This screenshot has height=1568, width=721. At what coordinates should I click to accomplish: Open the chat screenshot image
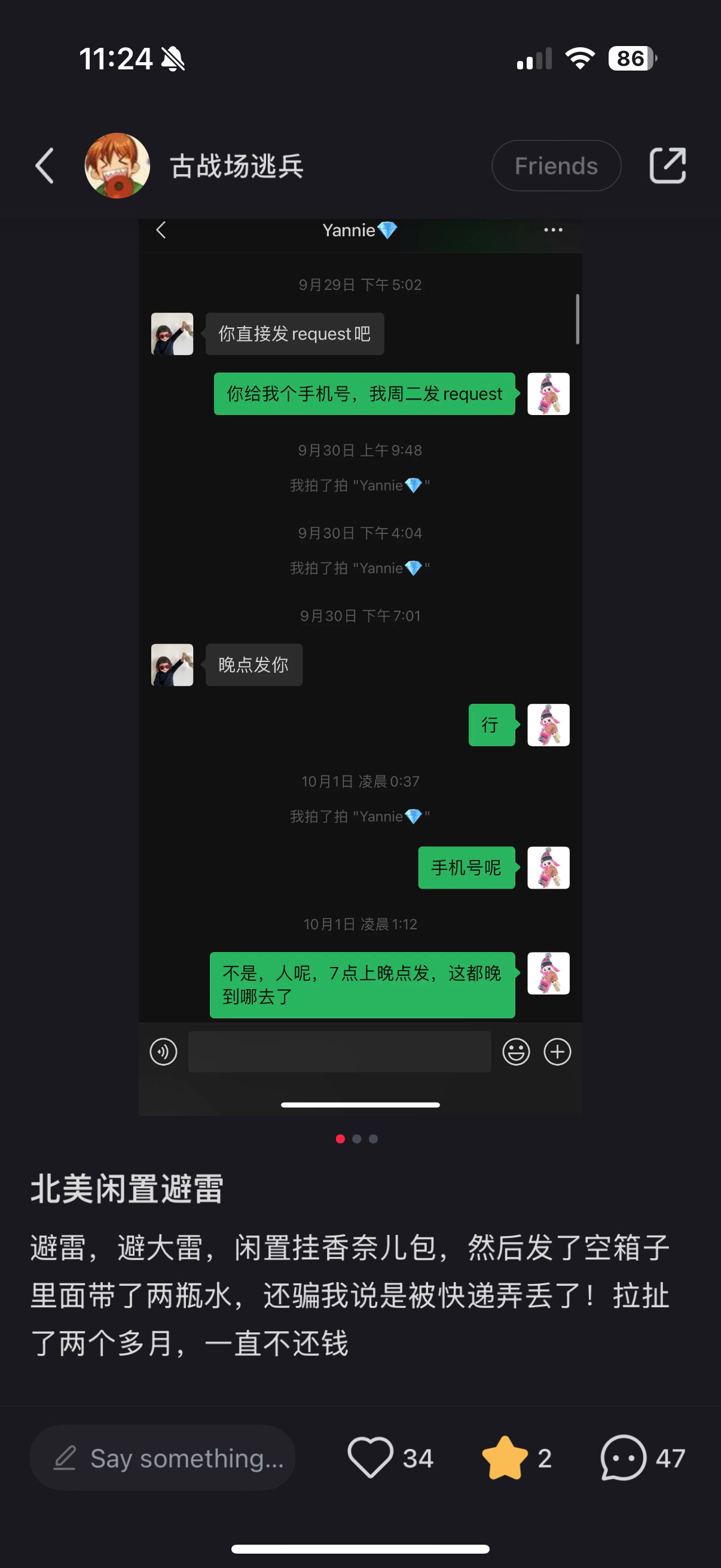pyautogui.click(x=360, y=667)
